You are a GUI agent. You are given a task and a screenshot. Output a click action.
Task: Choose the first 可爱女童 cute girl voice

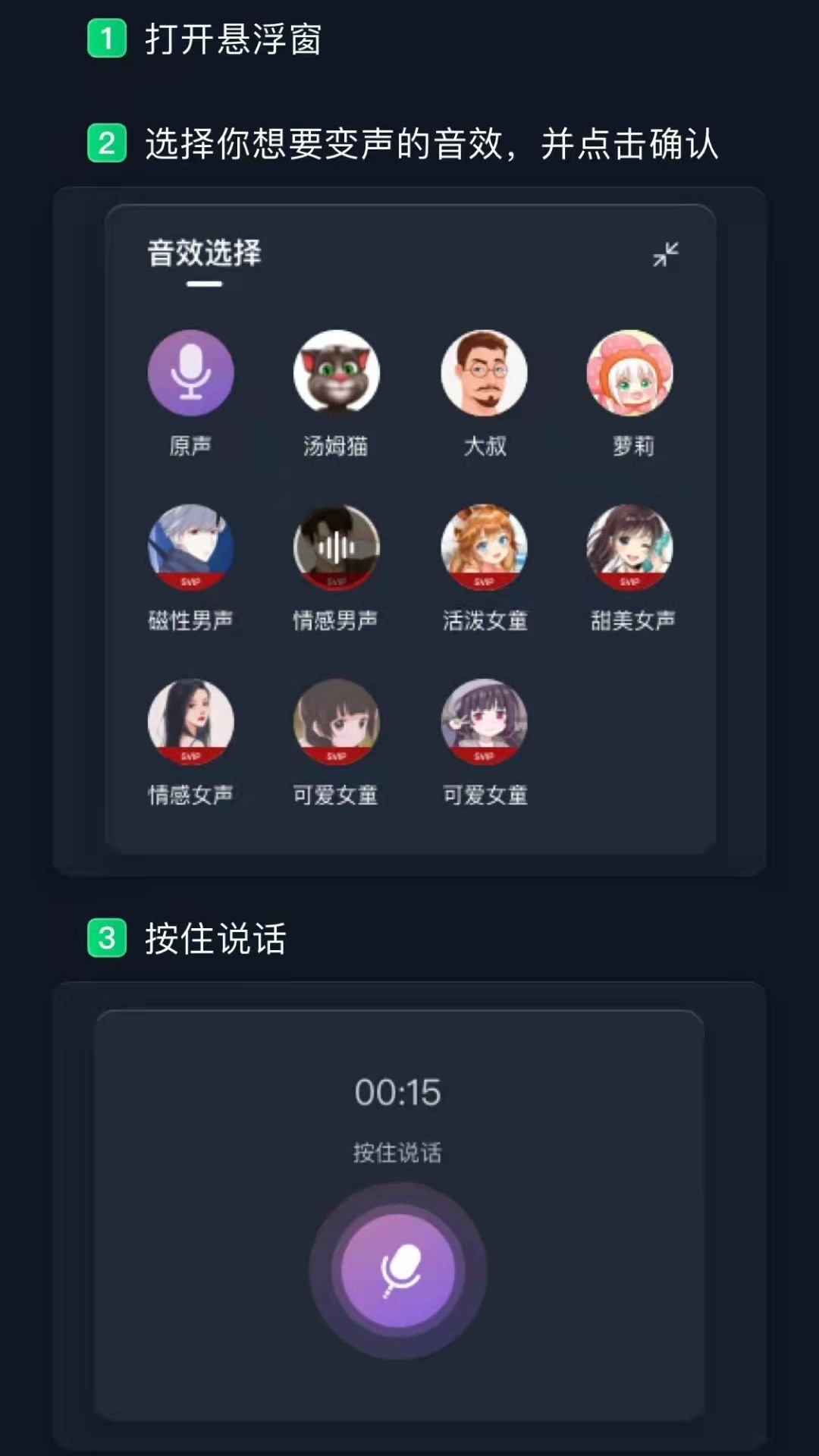(337, 724)
